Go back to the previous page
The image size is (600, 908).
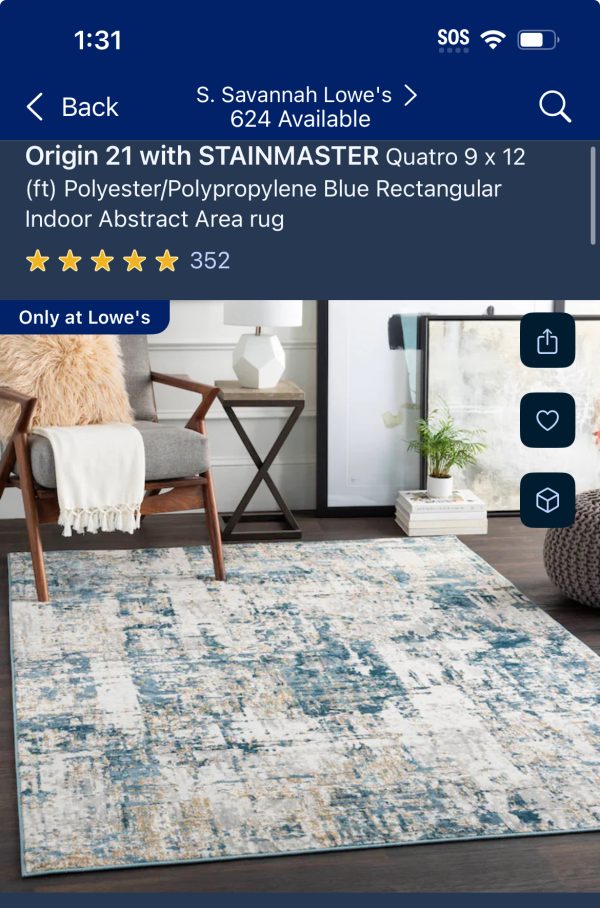point(72,107)
